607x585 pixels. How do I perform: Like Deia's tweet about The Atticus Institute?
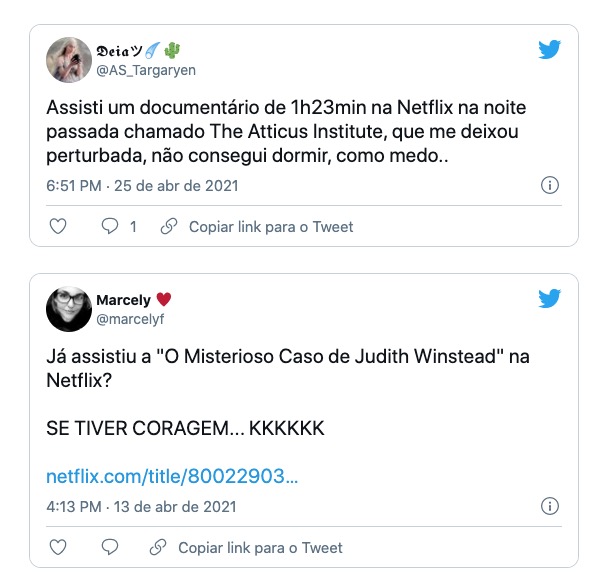58,227
